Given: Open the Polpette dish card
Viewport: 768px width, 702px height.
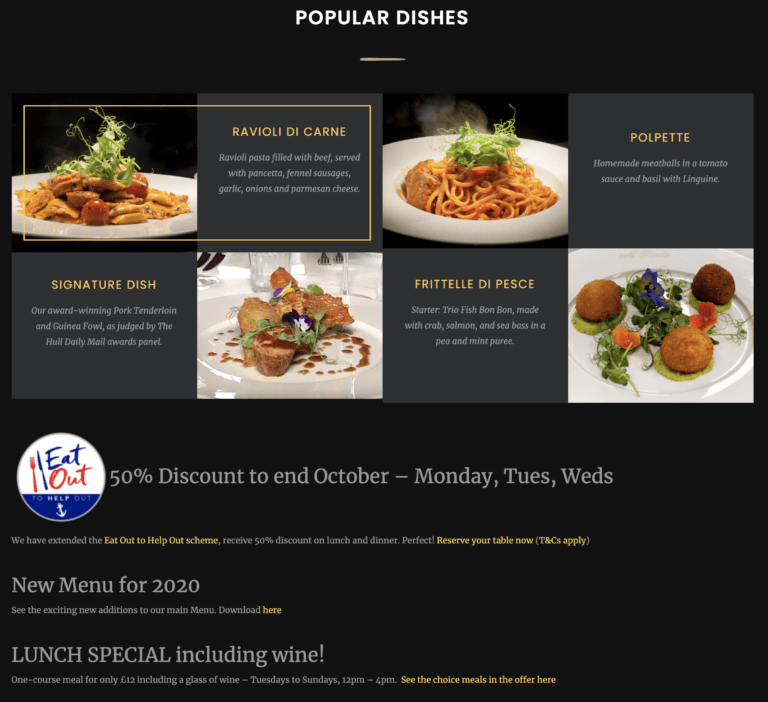Looking at the screenshot, I should click(x=660, y=138).
